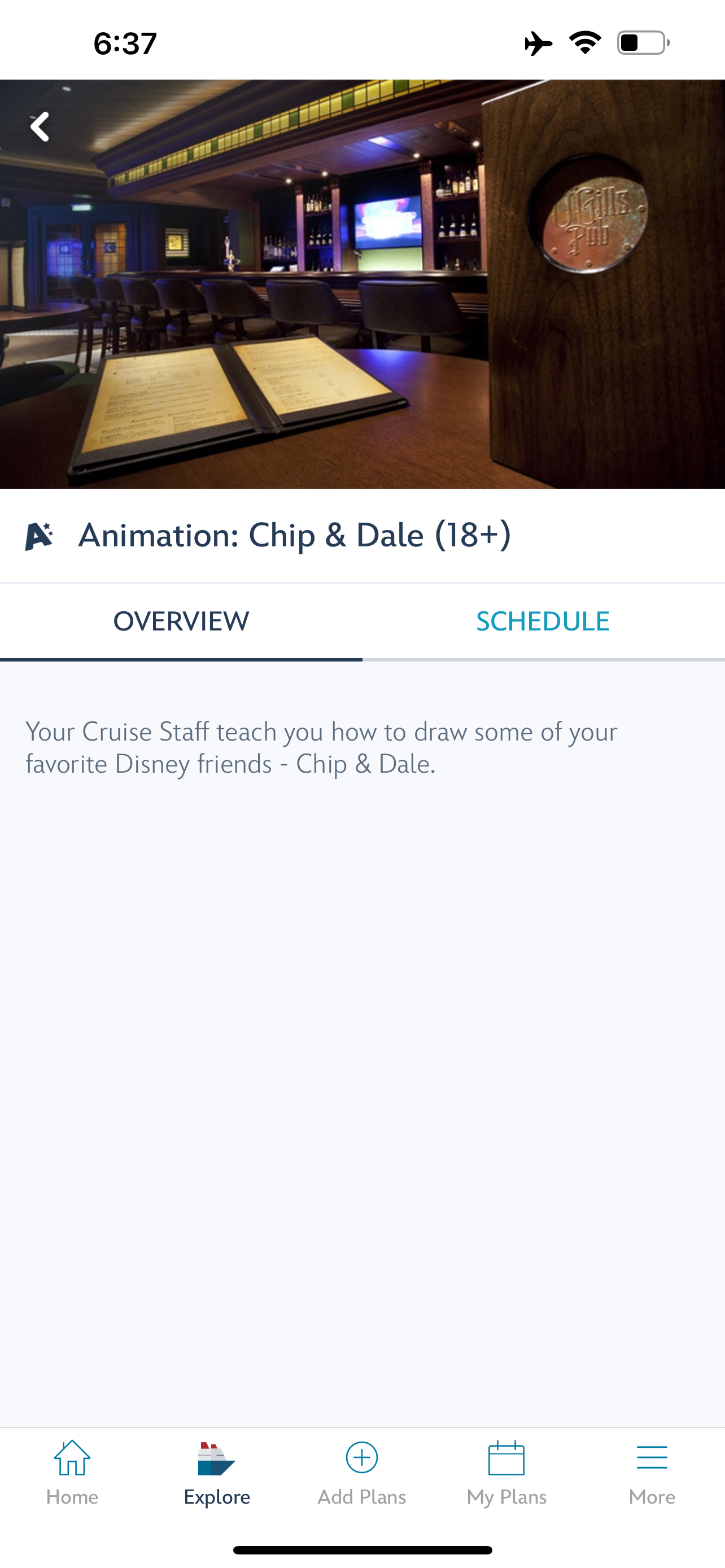Open the Home tab
This screenshot has width=725, height=1568.
click(72, 1472)
